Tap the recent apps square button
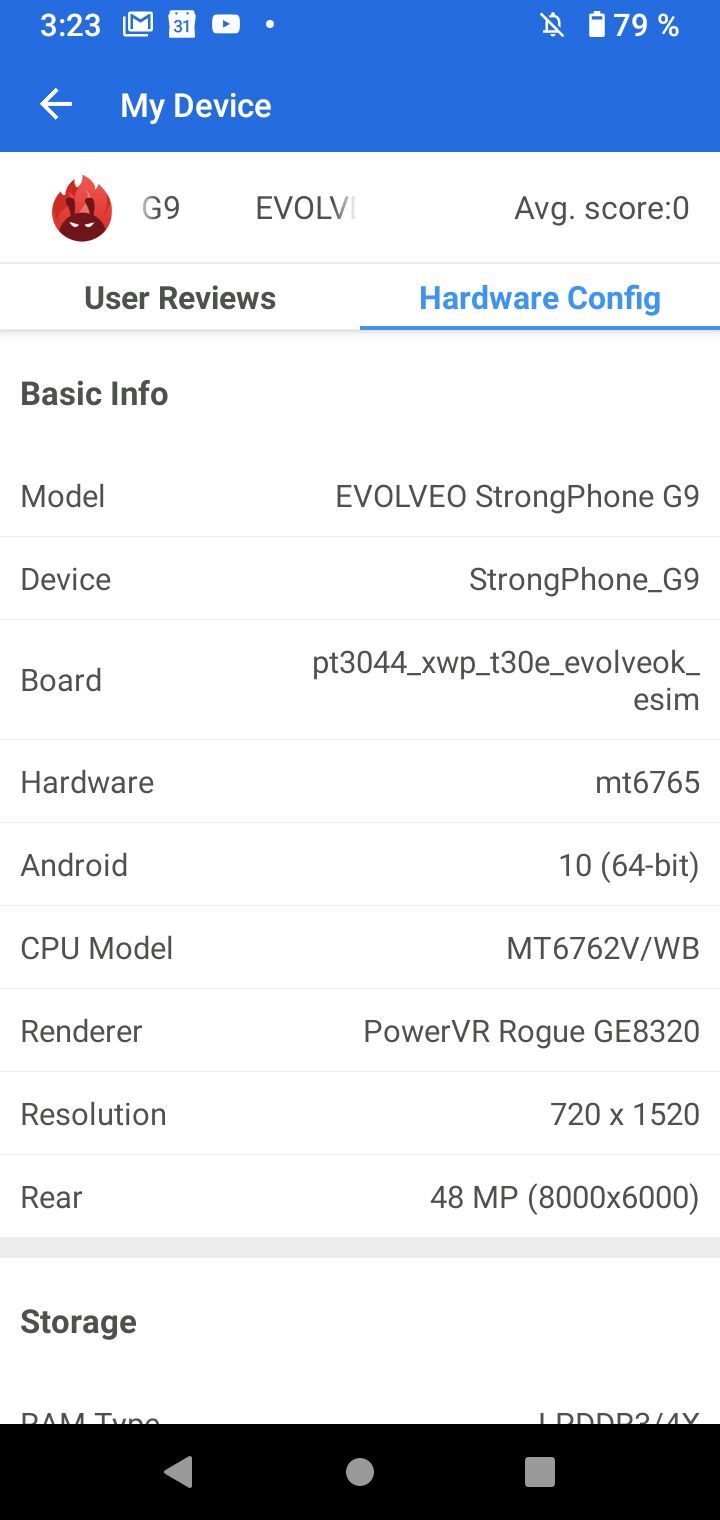 (x=540, y=1471)
